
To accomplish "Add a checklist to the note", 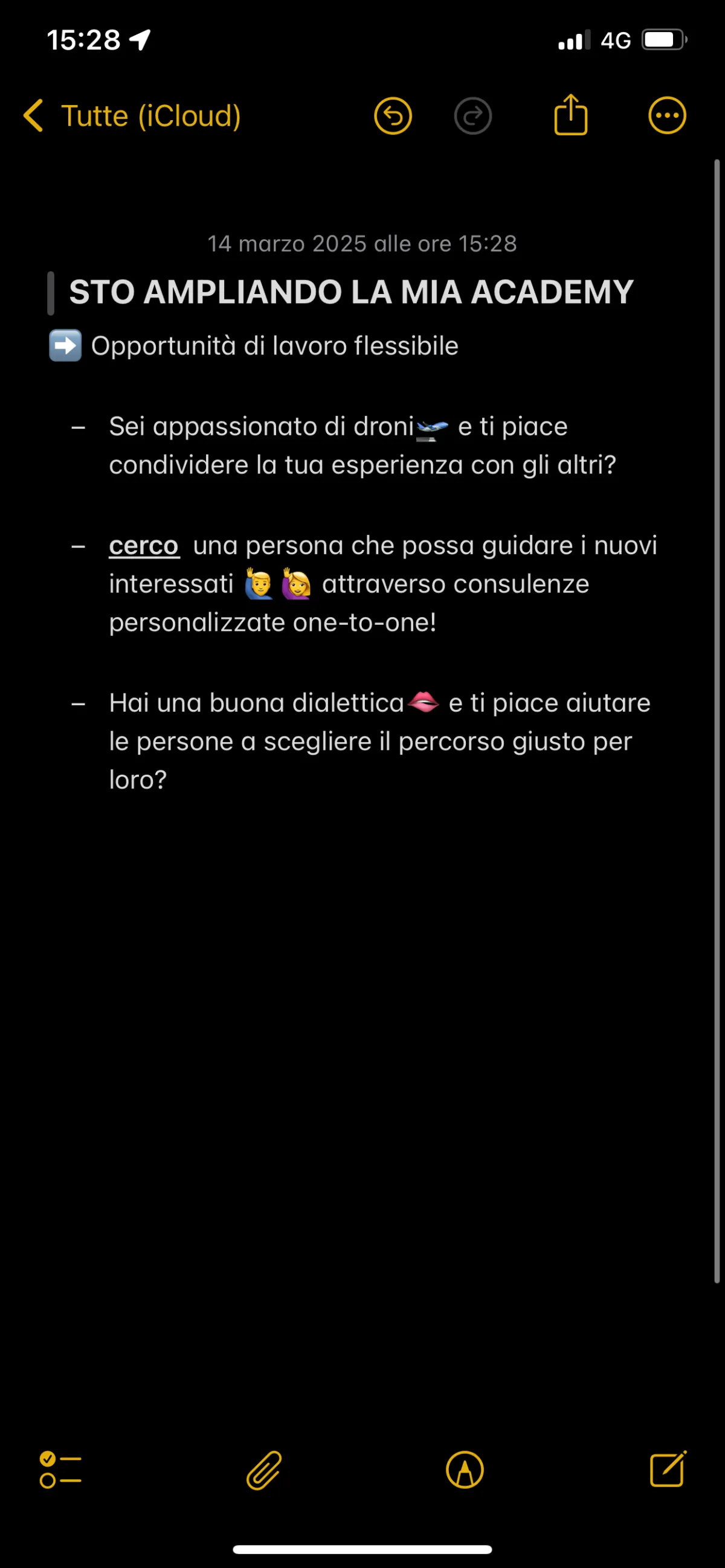I will pos(60,1470).
